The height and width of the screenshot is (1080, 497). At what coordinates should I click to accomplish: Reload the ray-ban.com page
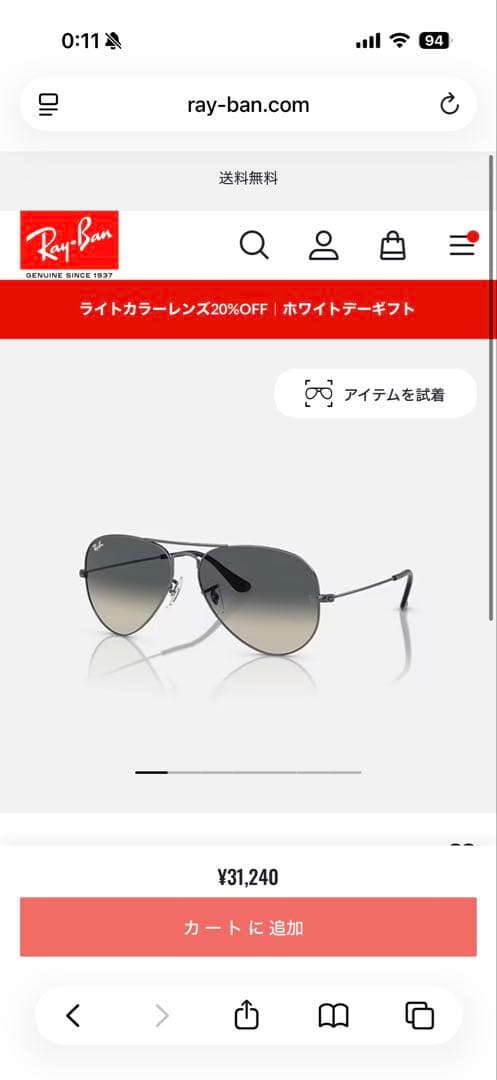(449, 105)
